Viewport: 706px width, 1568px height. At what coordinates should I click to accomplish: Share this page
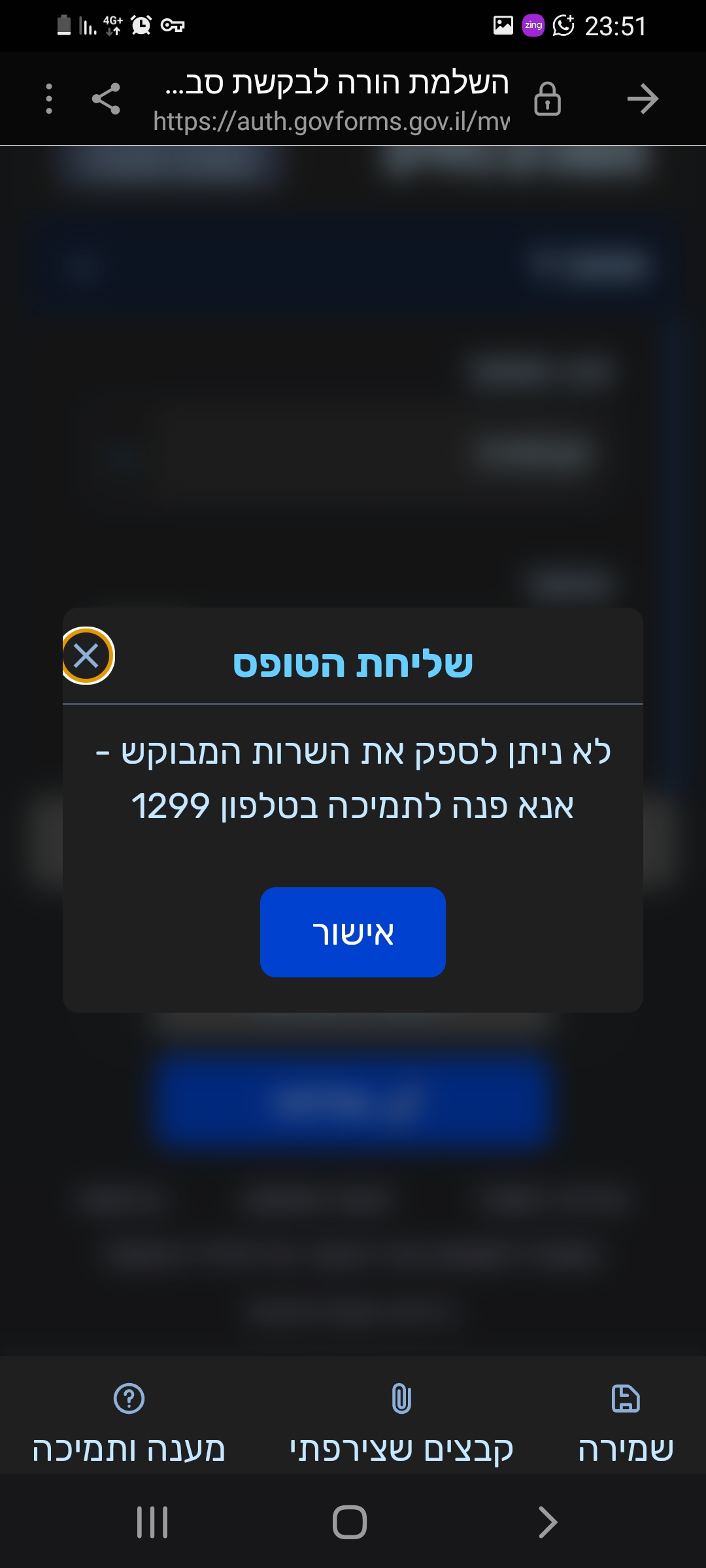pos(106,99)
